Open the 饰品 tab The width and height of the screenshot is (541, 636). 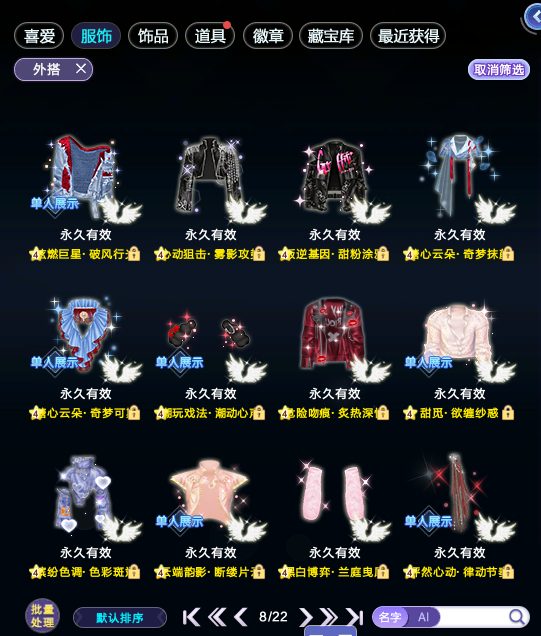coord(153,36)
